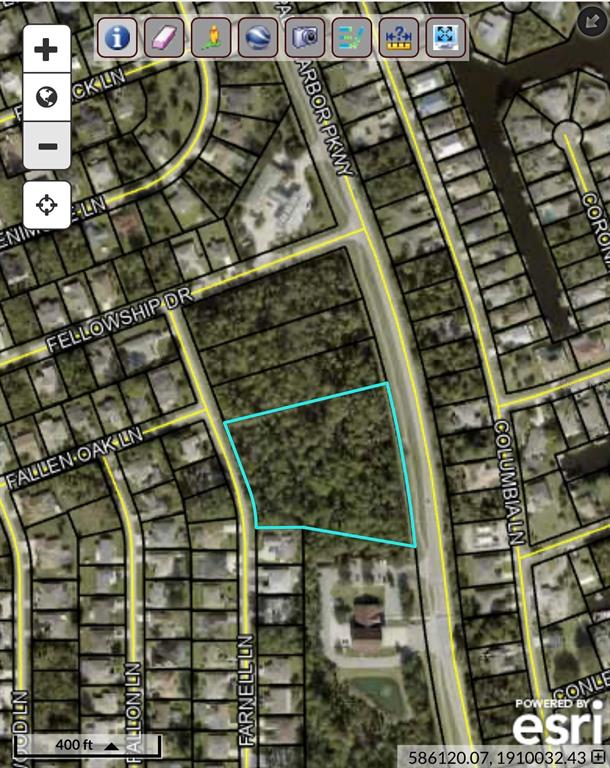Expand the scale bar unit selector
This screenshot has height=768, width=610.
click(112, 745)
